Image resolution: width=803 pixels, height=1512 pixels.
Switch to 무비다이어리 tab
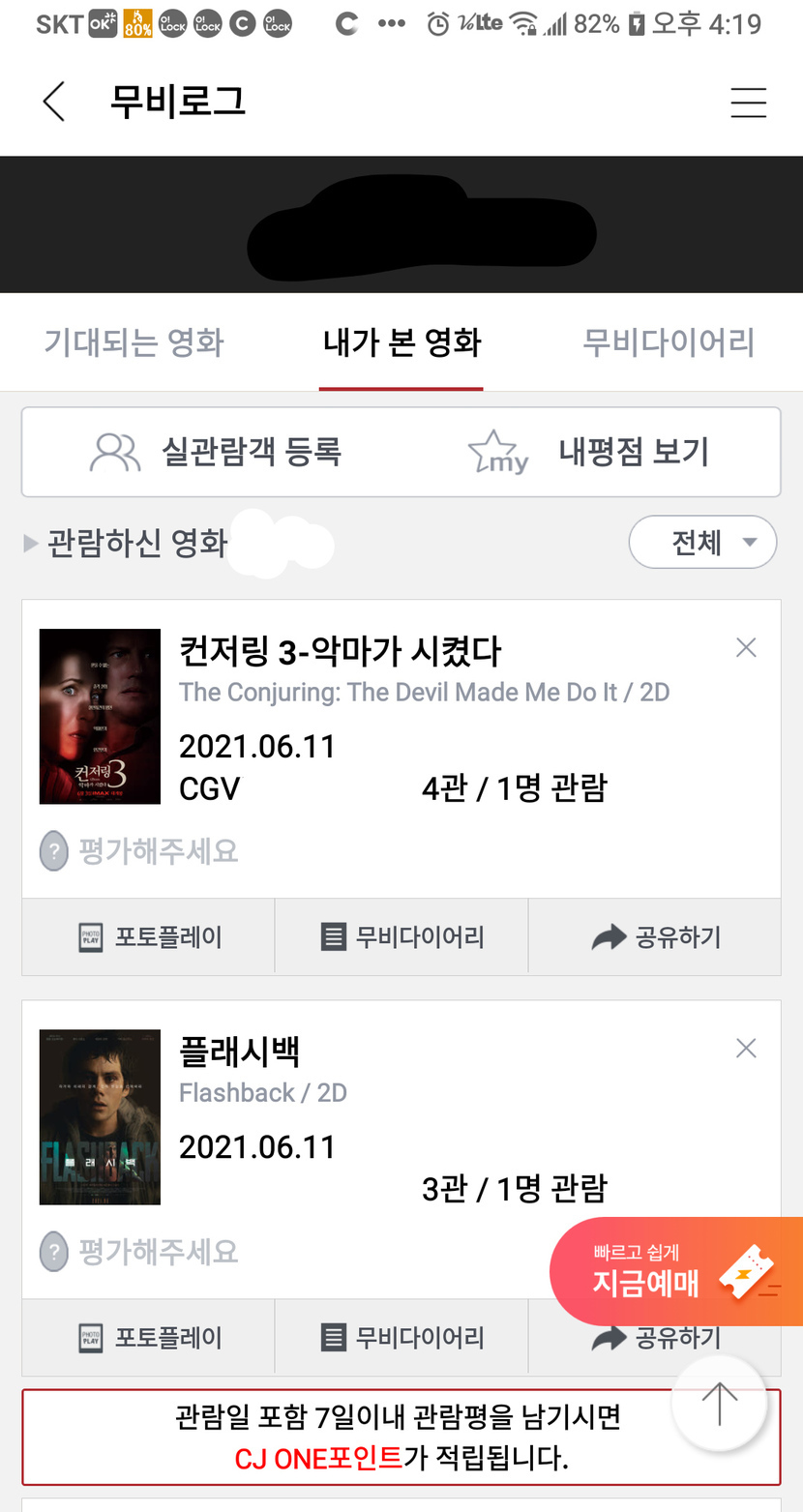(668, 342)
